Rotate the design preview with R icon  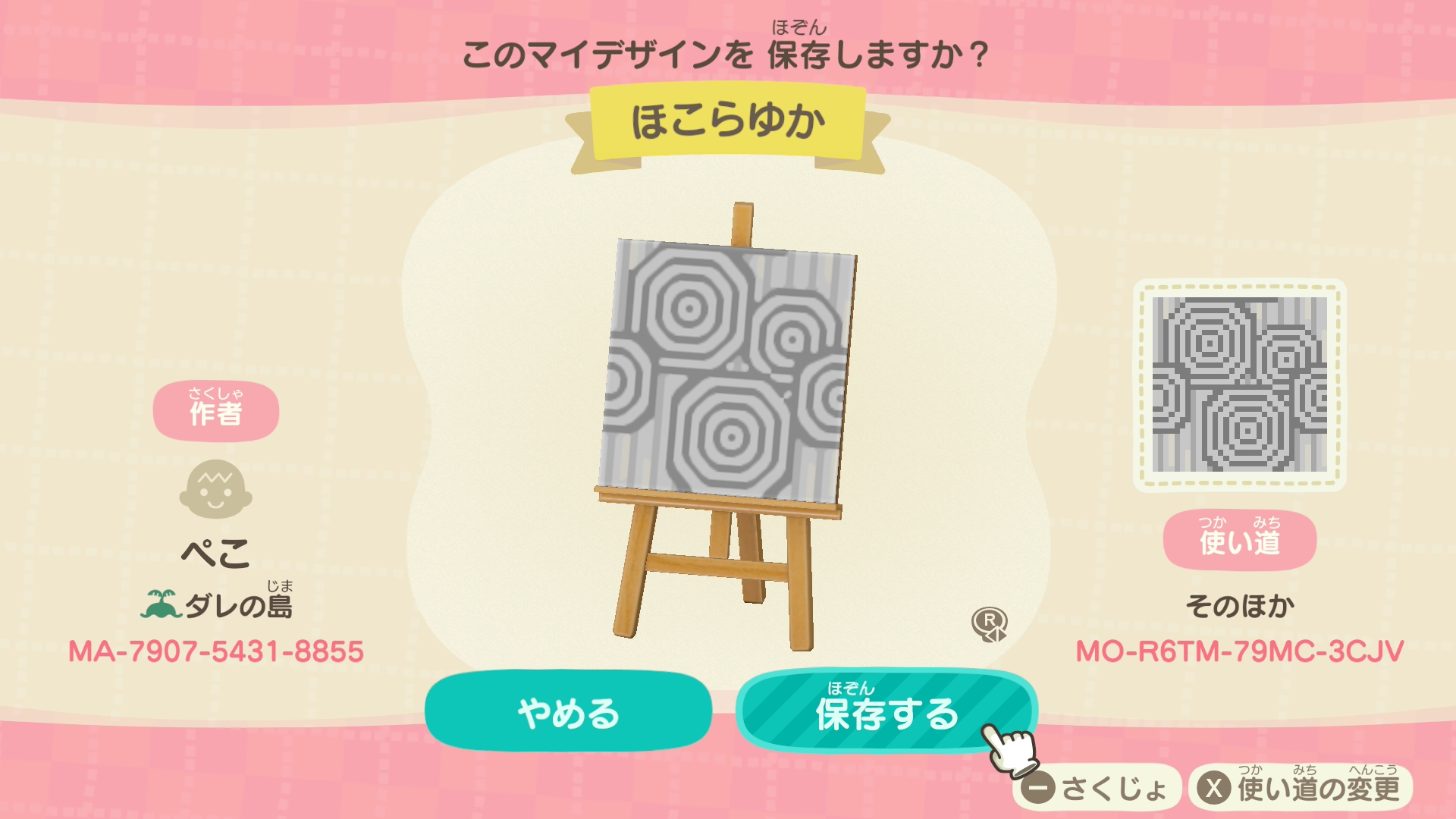tap(989, 623)
